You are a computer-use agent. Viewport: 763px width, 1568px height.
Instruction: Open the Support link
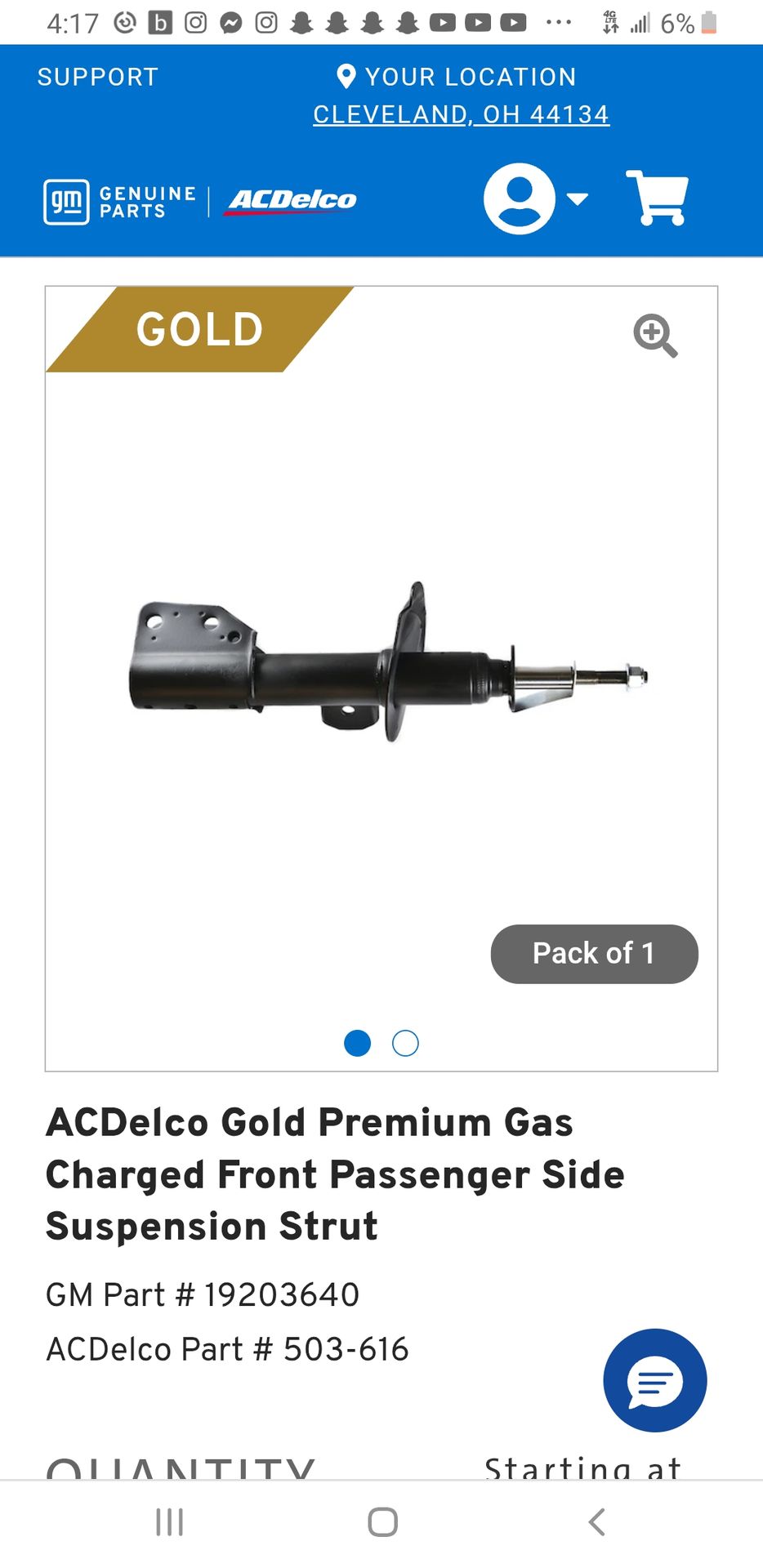coord(97,77)
